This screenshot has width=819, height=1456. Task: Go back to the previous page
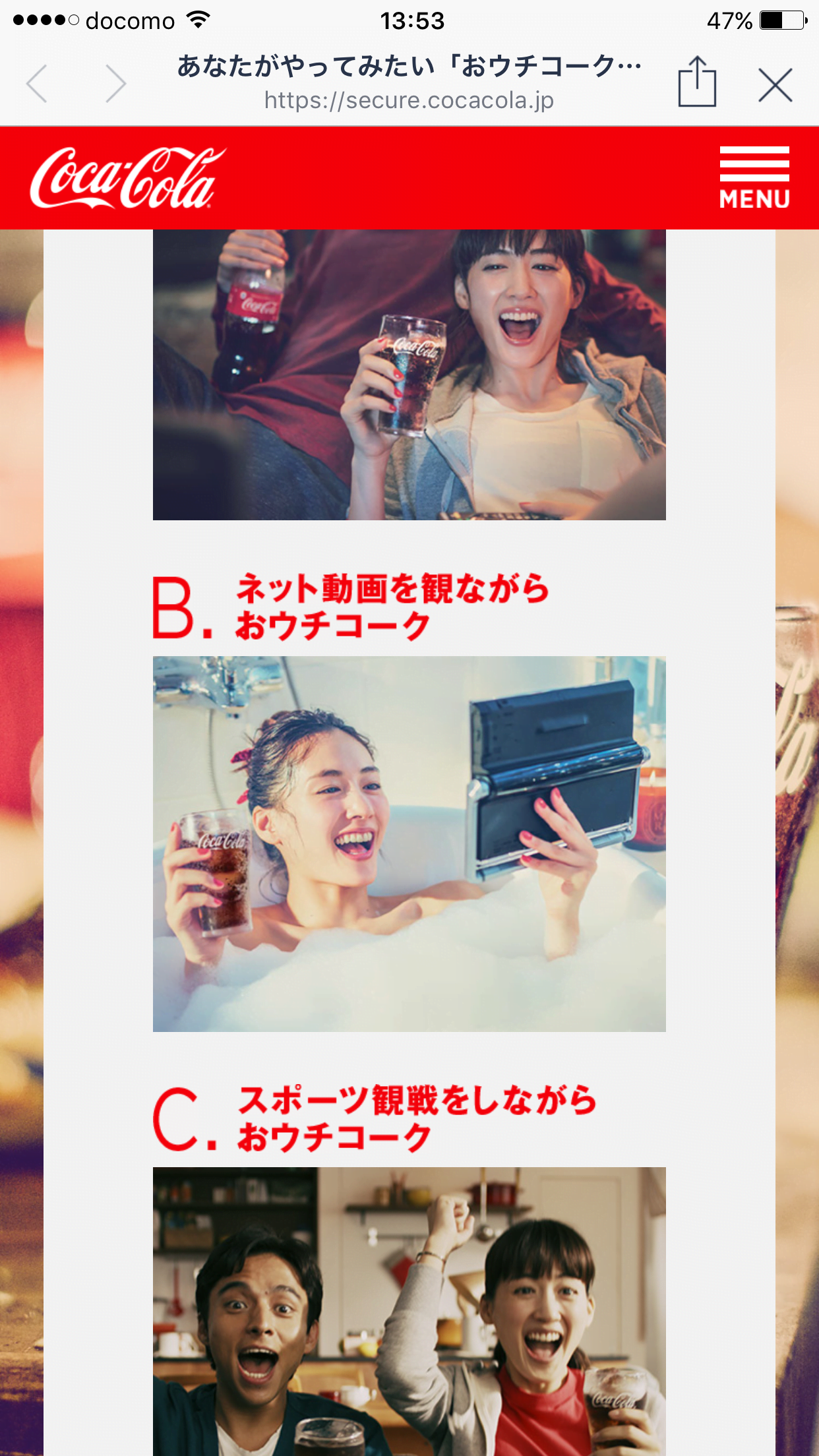point(38,84)
